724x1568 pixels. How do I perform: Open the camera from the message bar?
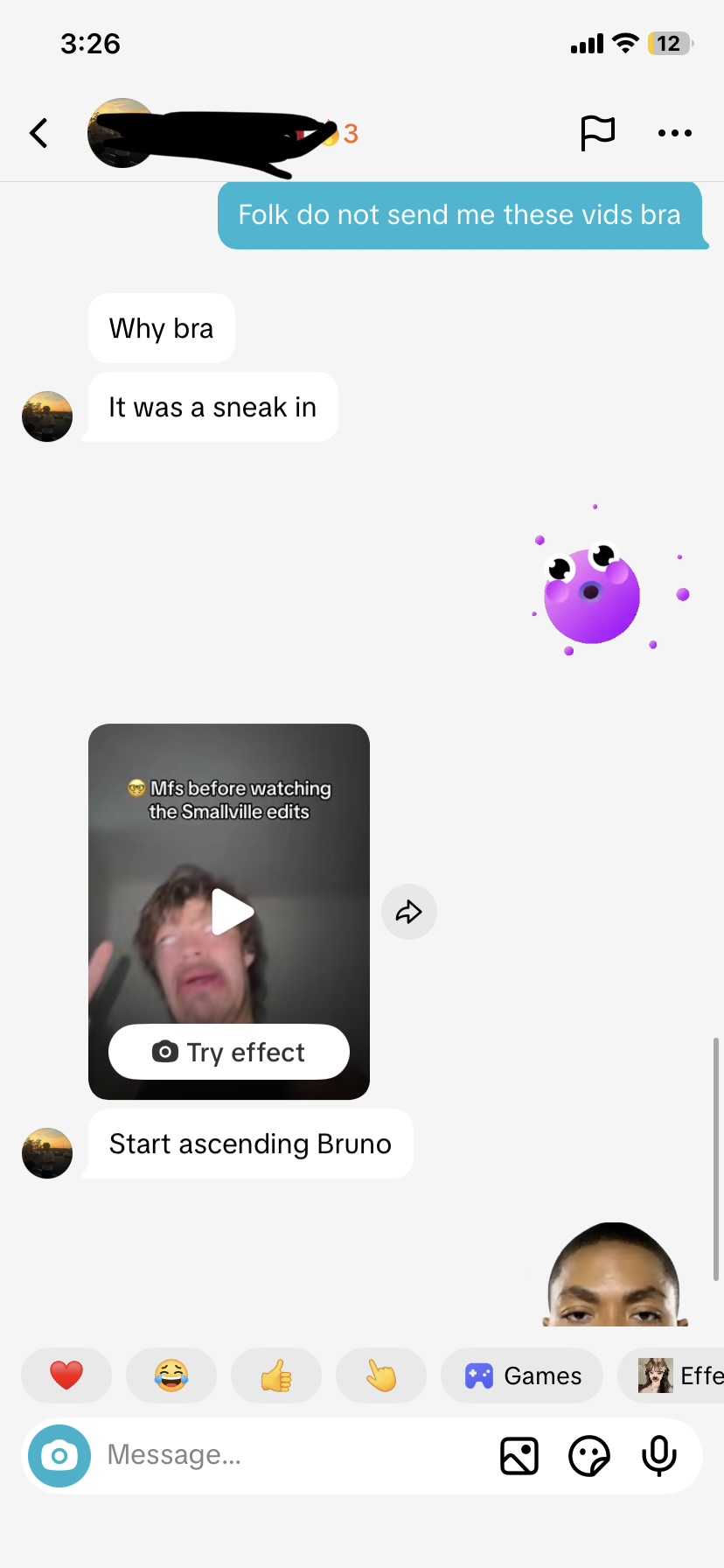(x=59, y=1456)
